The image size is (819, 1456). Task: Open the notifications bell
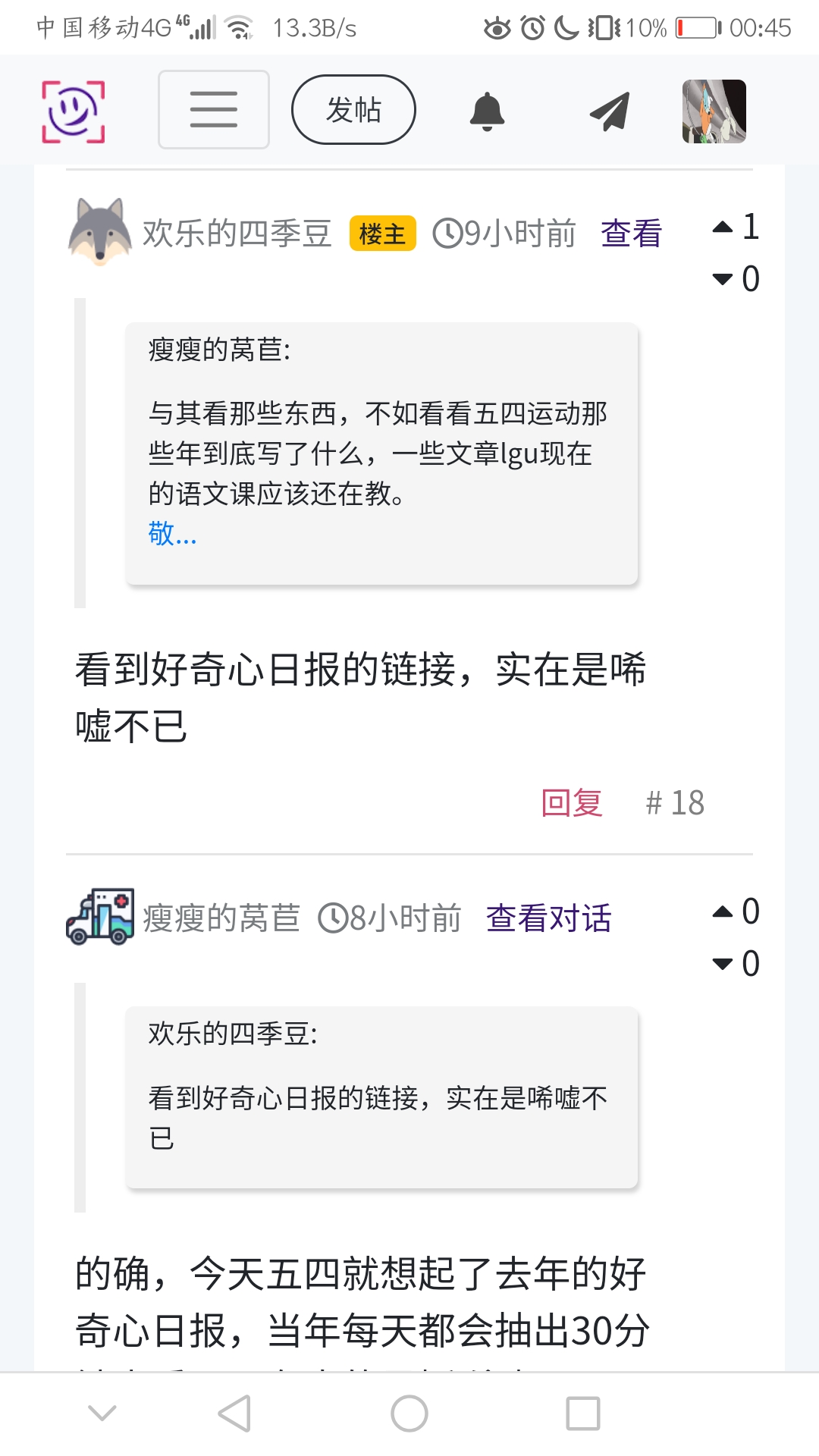coord(487,111)
